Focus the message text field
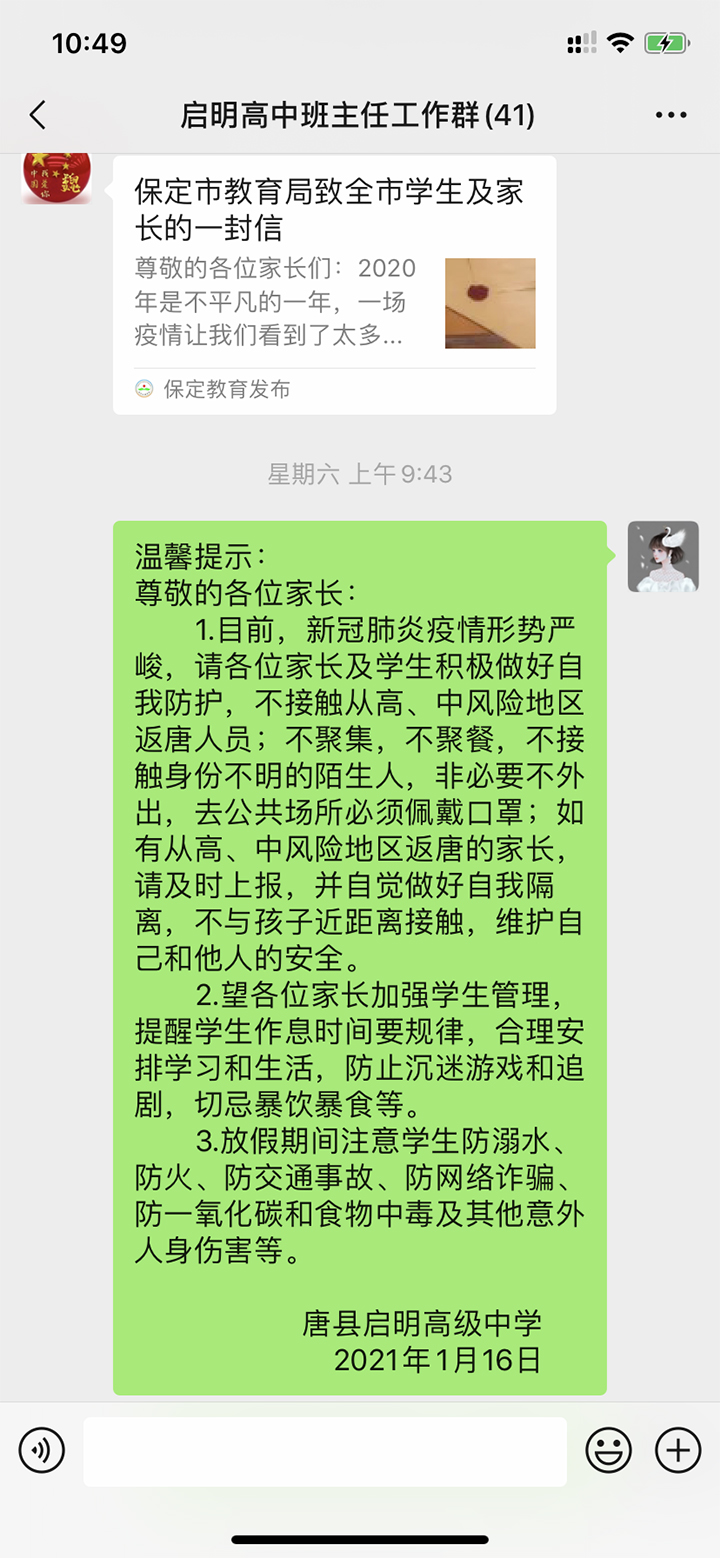The height and width of the screenshot is (1558, 720). [x=325, y=1451]
